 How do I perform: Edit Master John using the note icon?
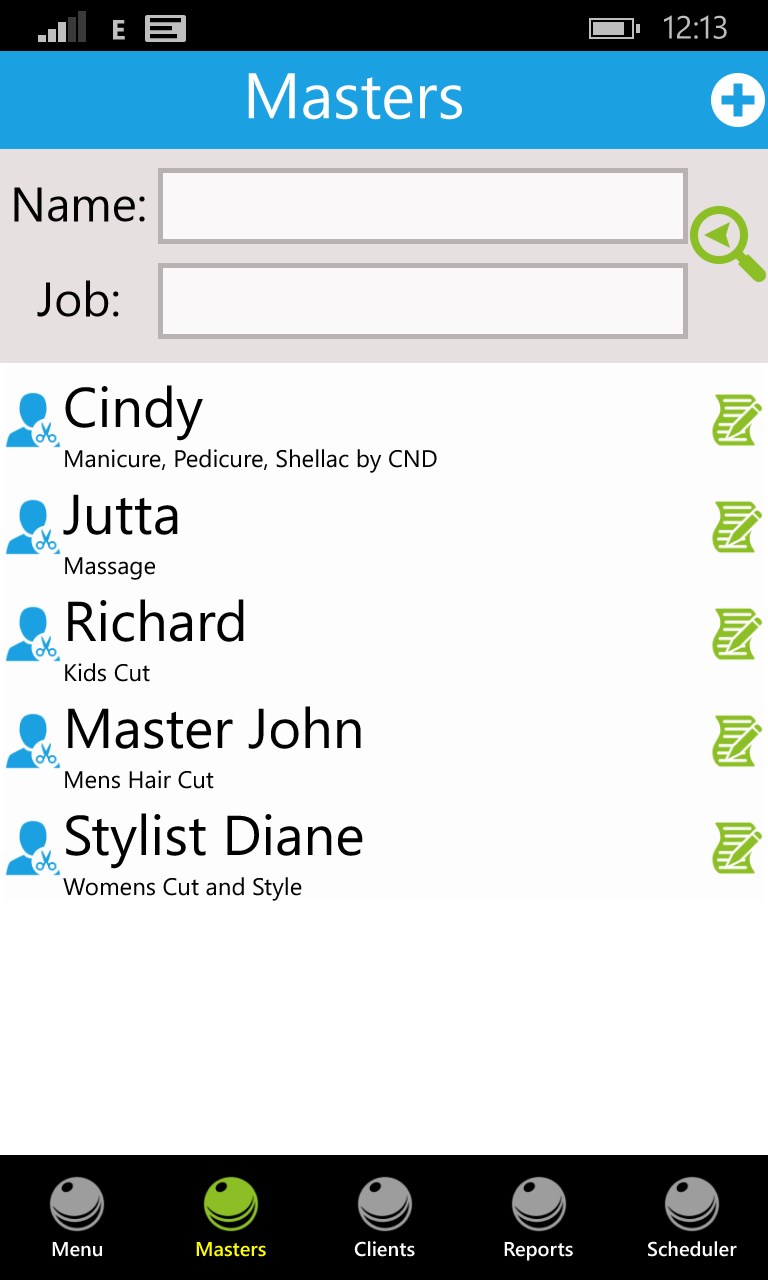click(x=736, y=741)
